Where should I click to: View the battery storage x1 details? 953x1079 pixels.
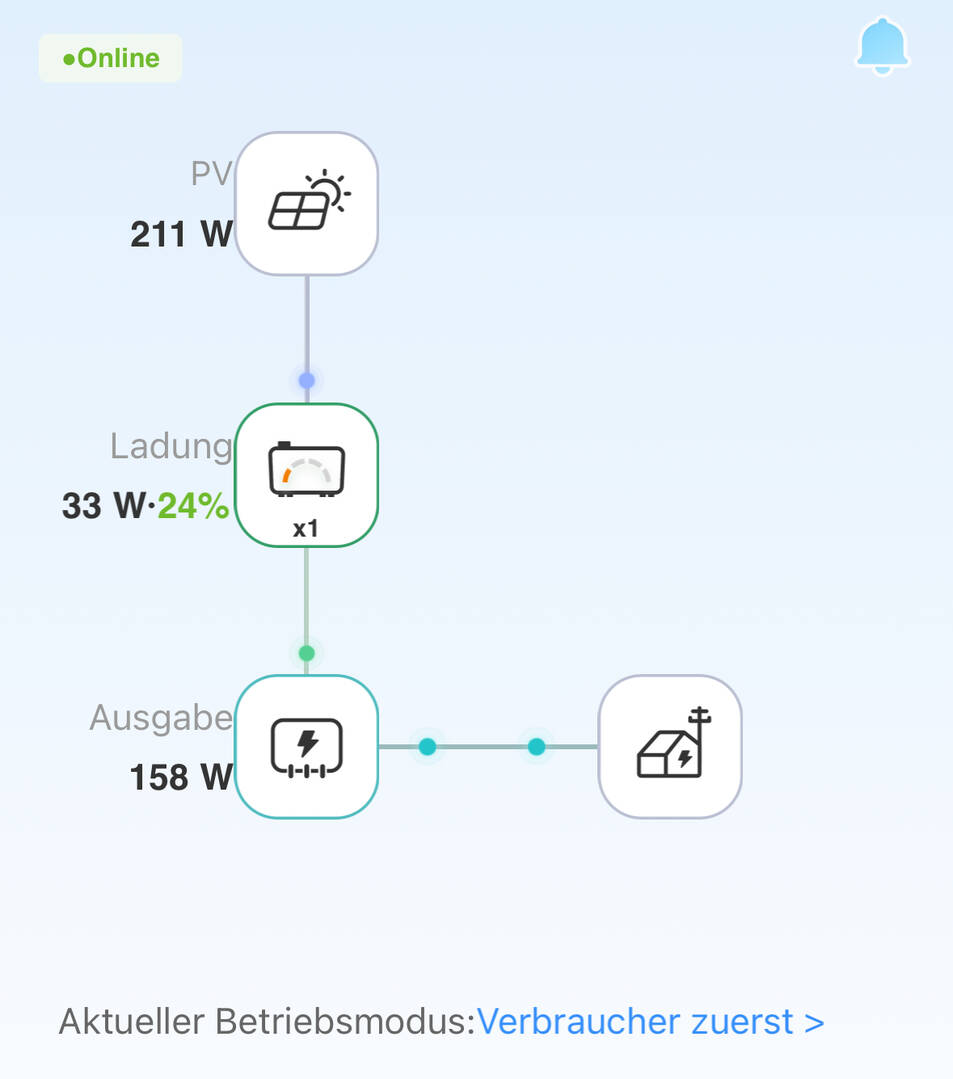[307, 475]
